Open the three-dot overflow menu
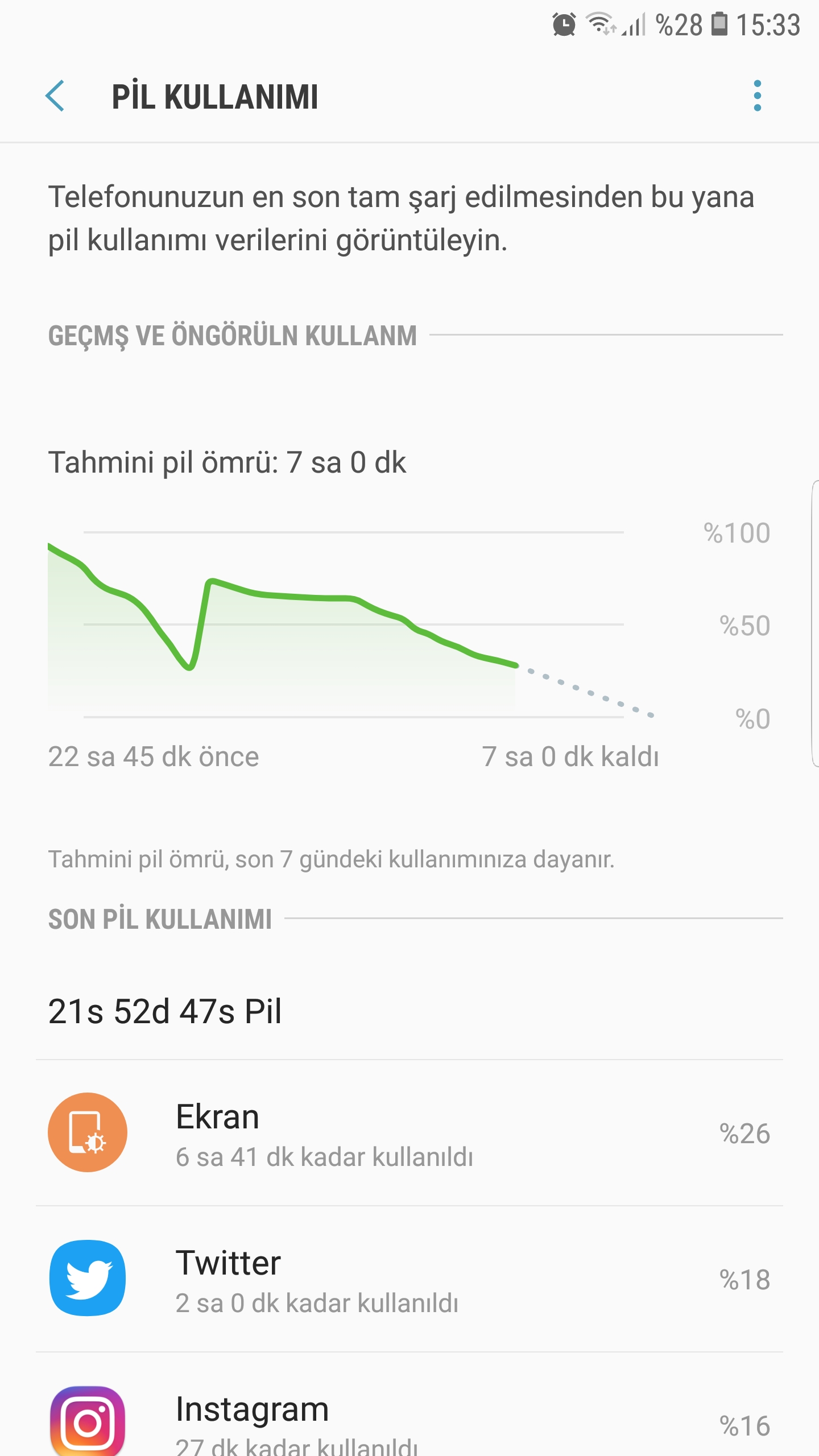 [x=757, y=96]
